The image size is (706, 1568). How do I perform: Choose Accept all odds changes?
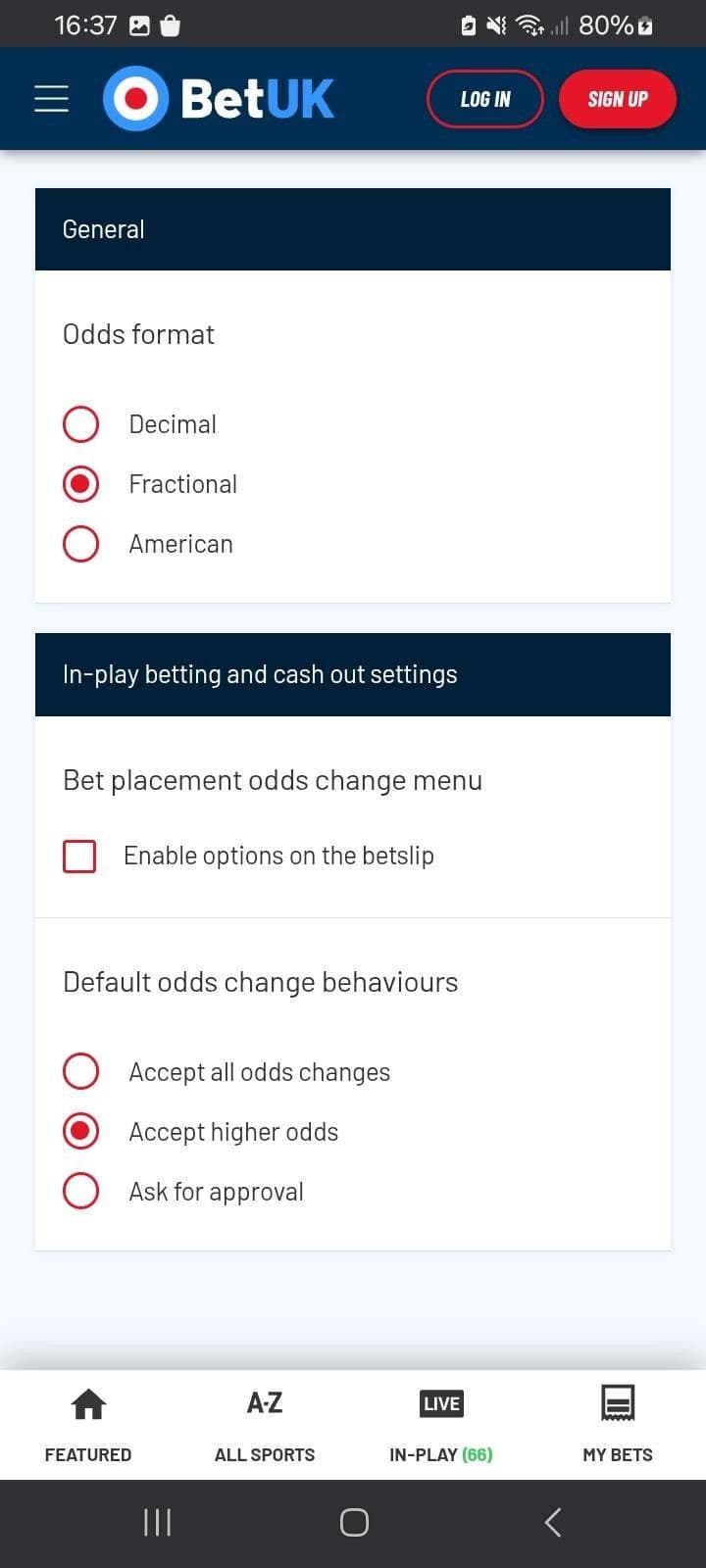[x=81, y=1071]
